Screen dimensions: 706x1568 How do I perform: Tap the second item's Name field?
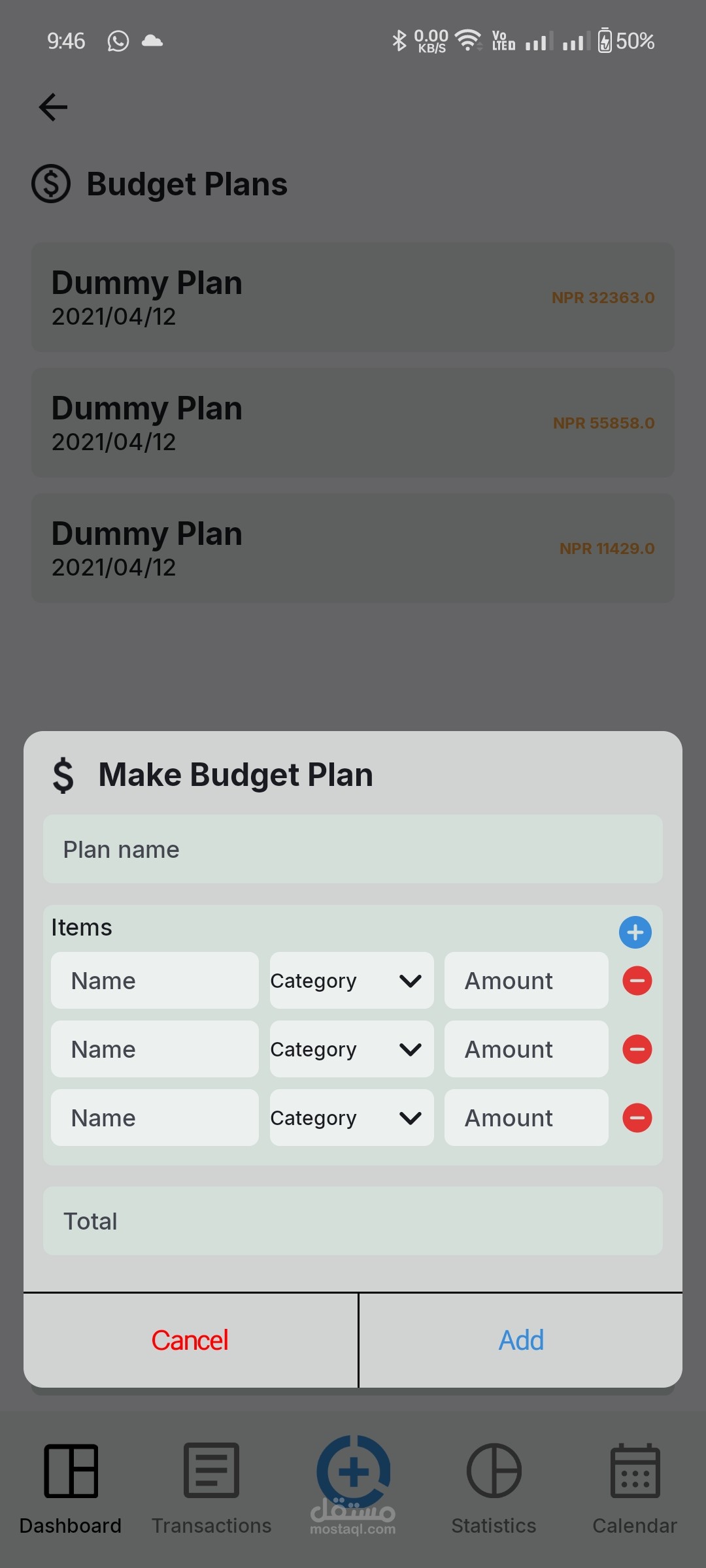click(x=155, y=1049)
